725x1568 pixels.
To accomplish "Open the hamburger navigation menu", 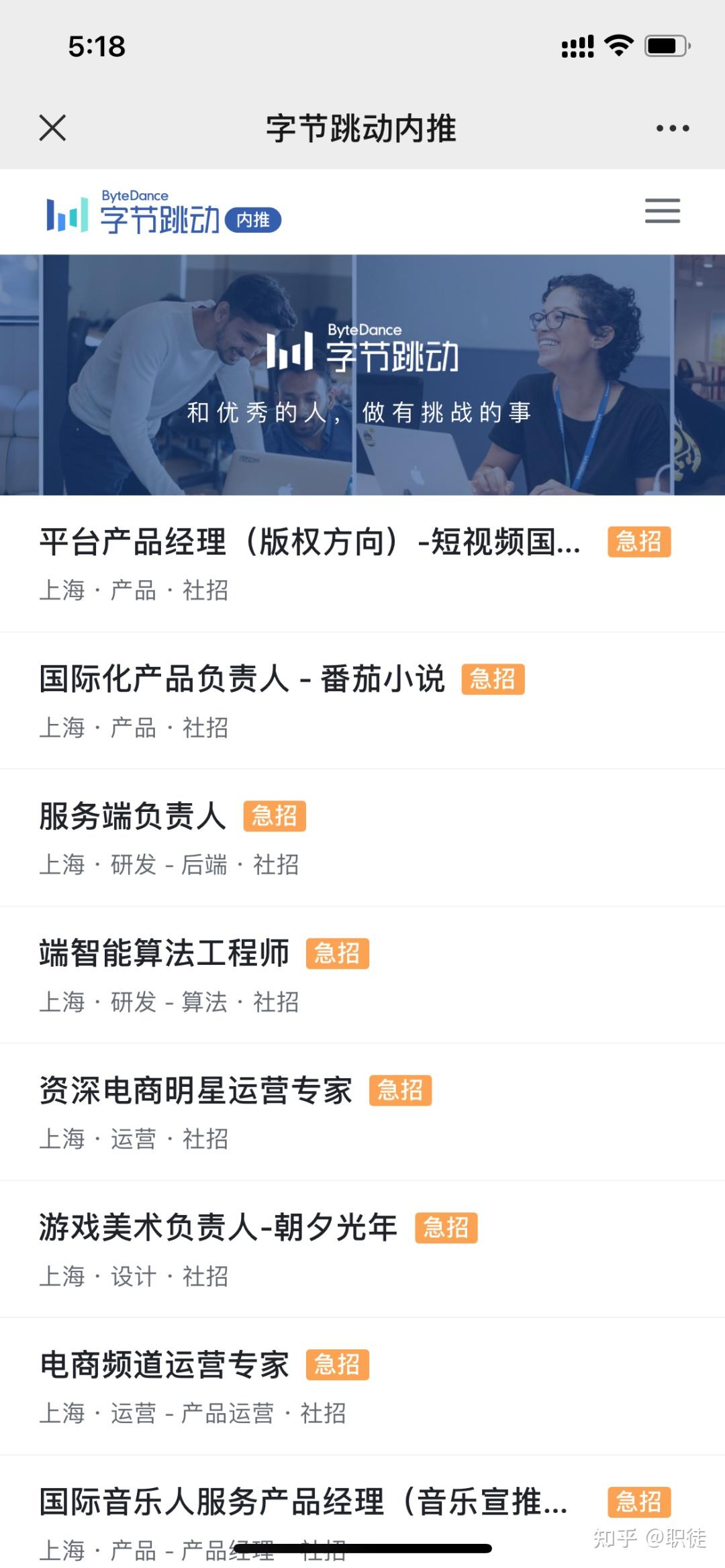I will (x=661, y=210).
